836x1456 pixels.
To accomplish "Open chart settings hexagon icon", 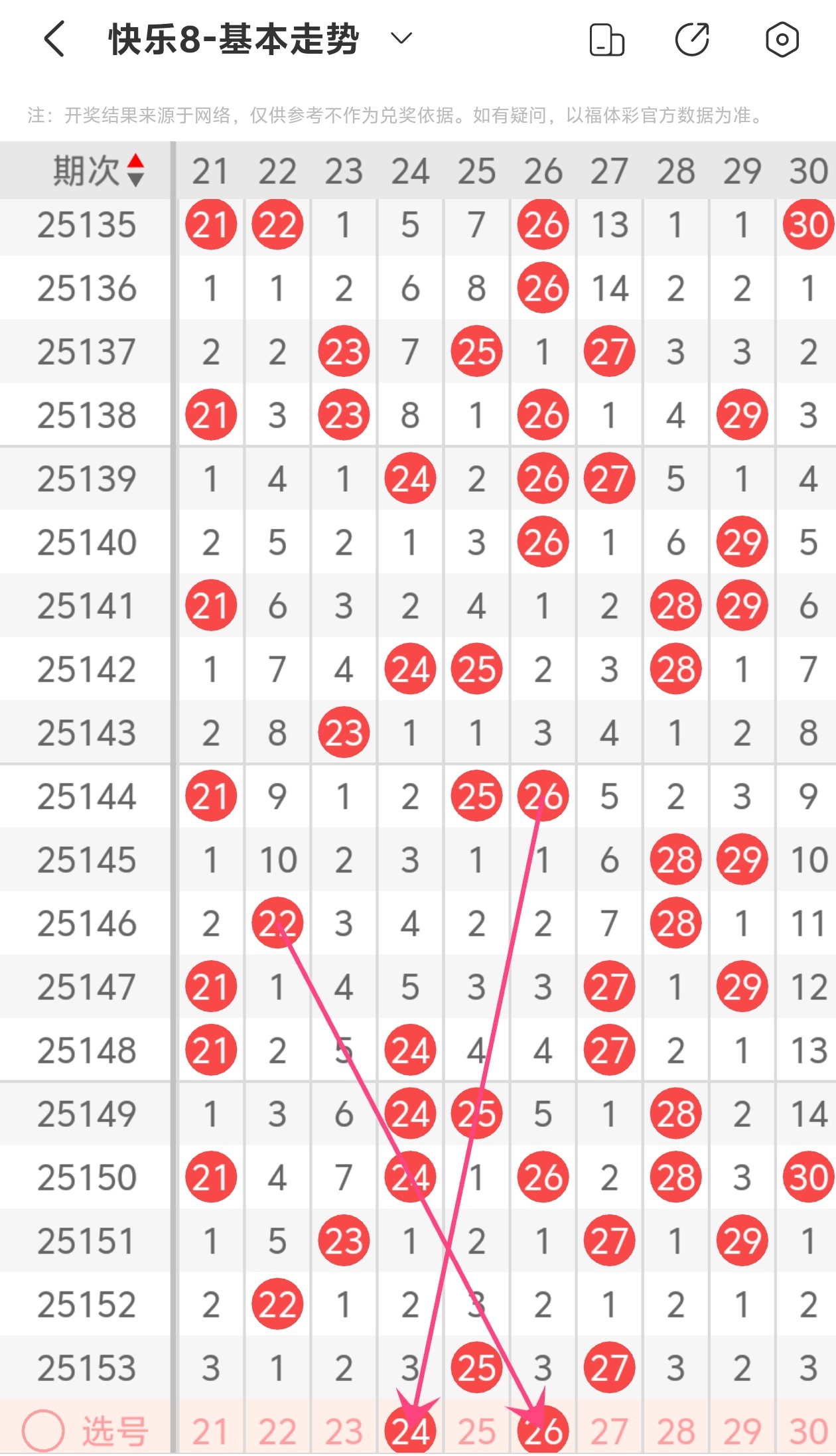I will tap(782, 39).
